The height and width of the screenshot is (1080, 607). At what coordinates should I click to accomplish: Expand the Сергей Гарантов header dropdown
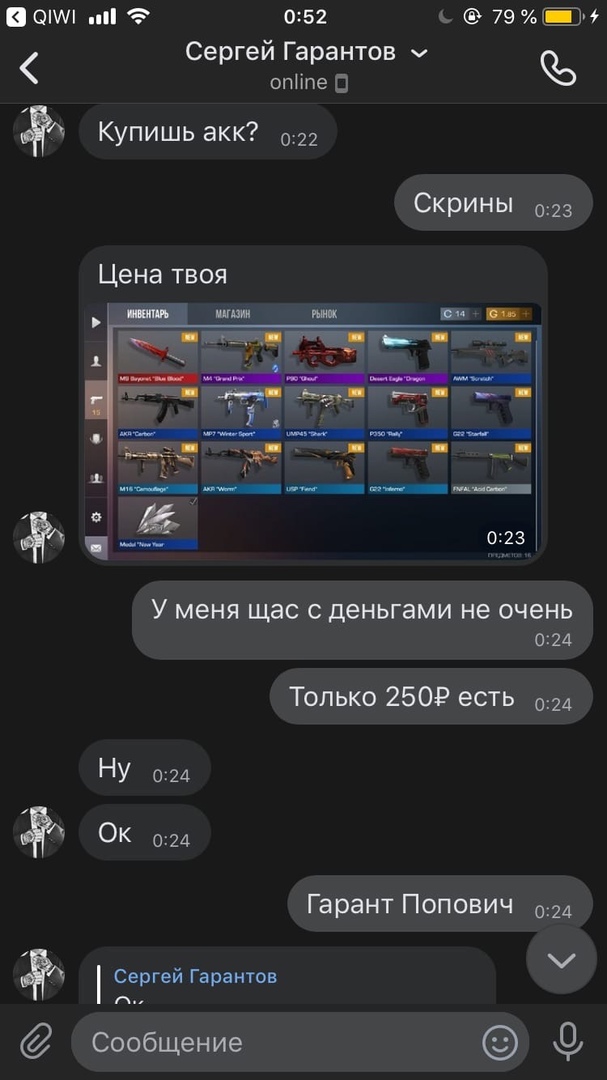tap(420, 53)
